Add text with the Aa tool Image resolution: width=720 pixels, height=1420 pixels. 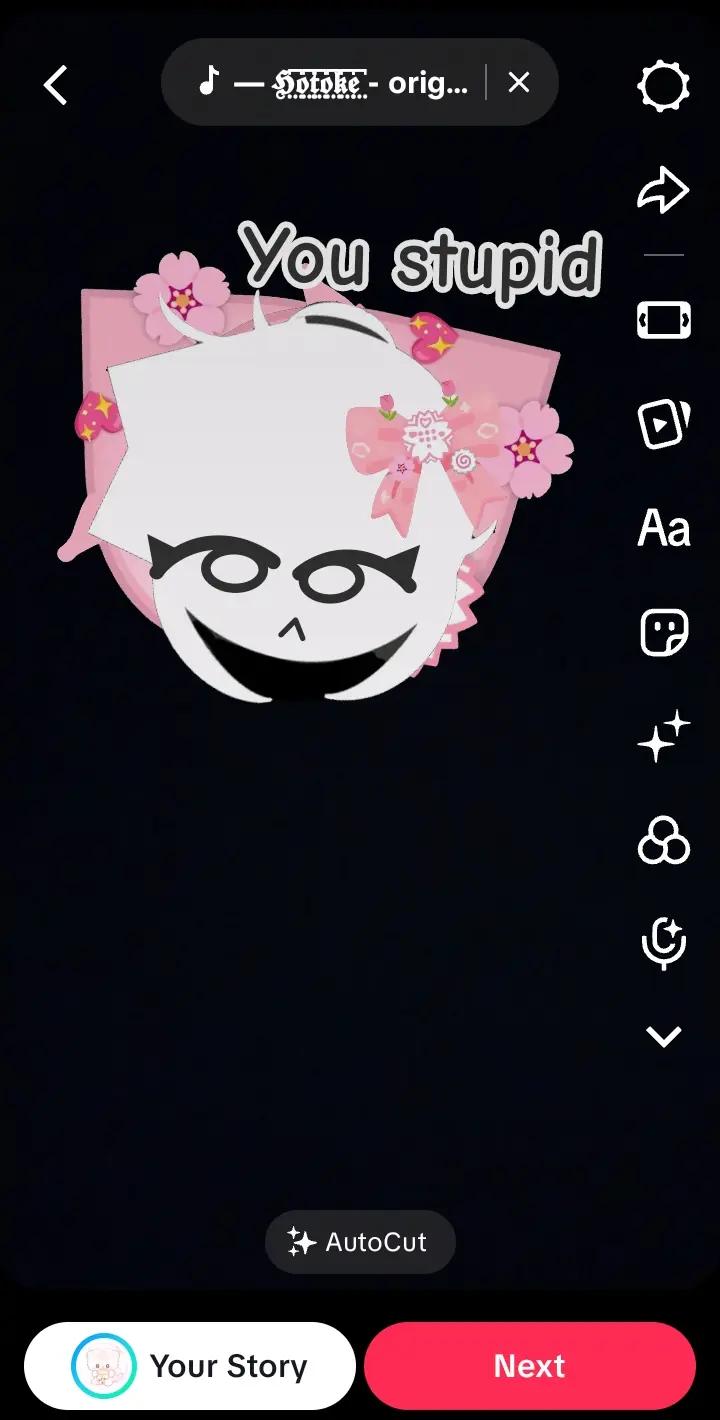point(663,527)
